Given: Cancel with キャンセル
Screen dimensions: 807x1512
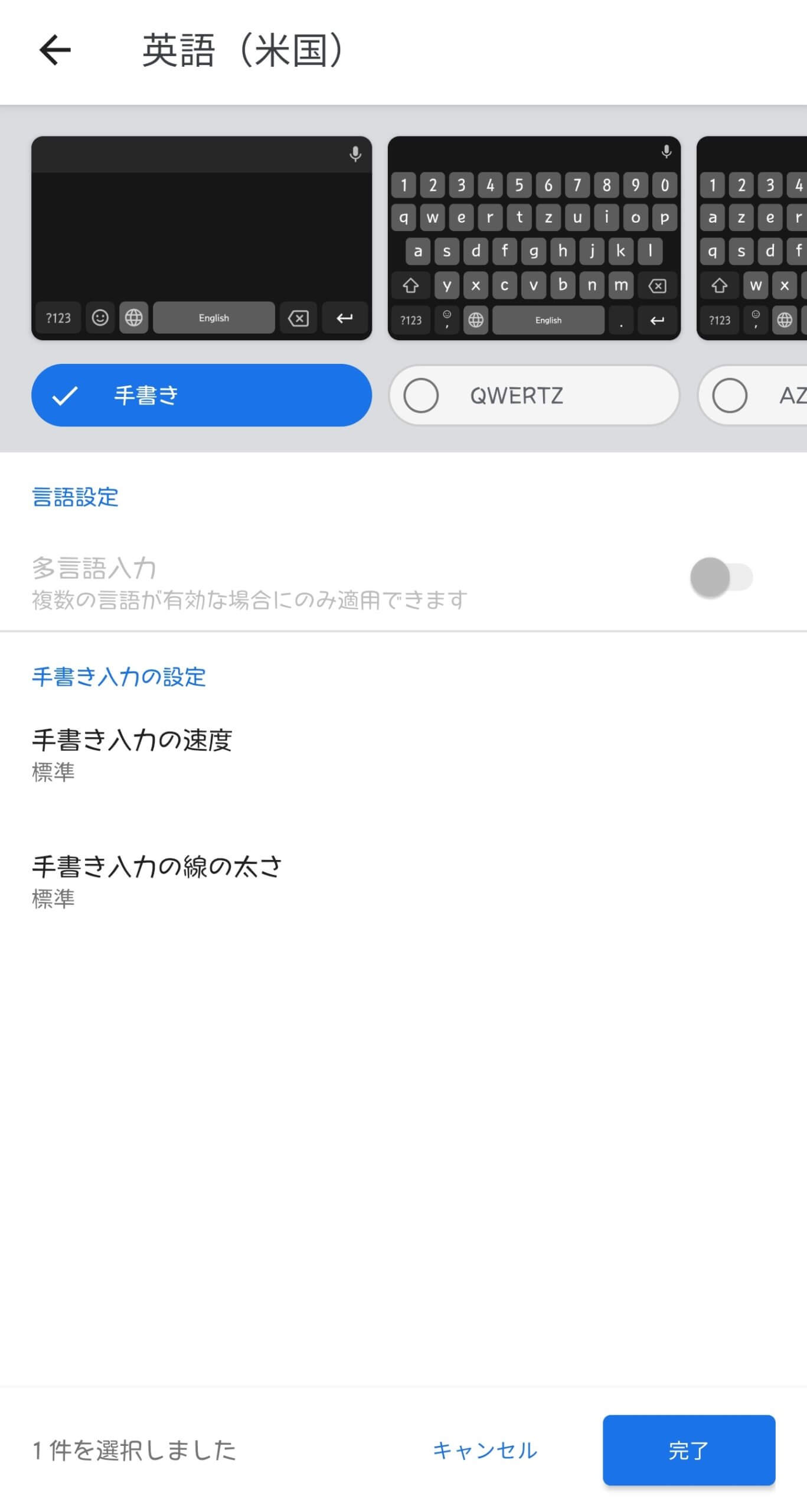Looking at the screenshot, I should [485, 1450].
